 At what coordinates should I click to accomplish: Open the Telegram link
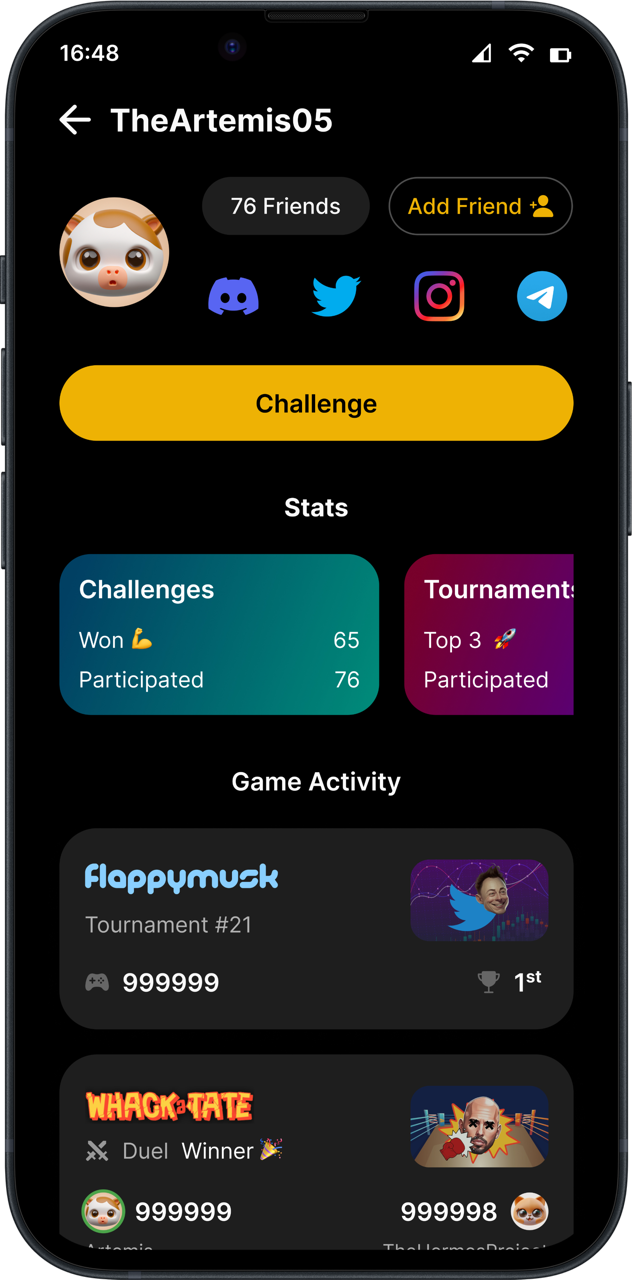click(542, 297)
